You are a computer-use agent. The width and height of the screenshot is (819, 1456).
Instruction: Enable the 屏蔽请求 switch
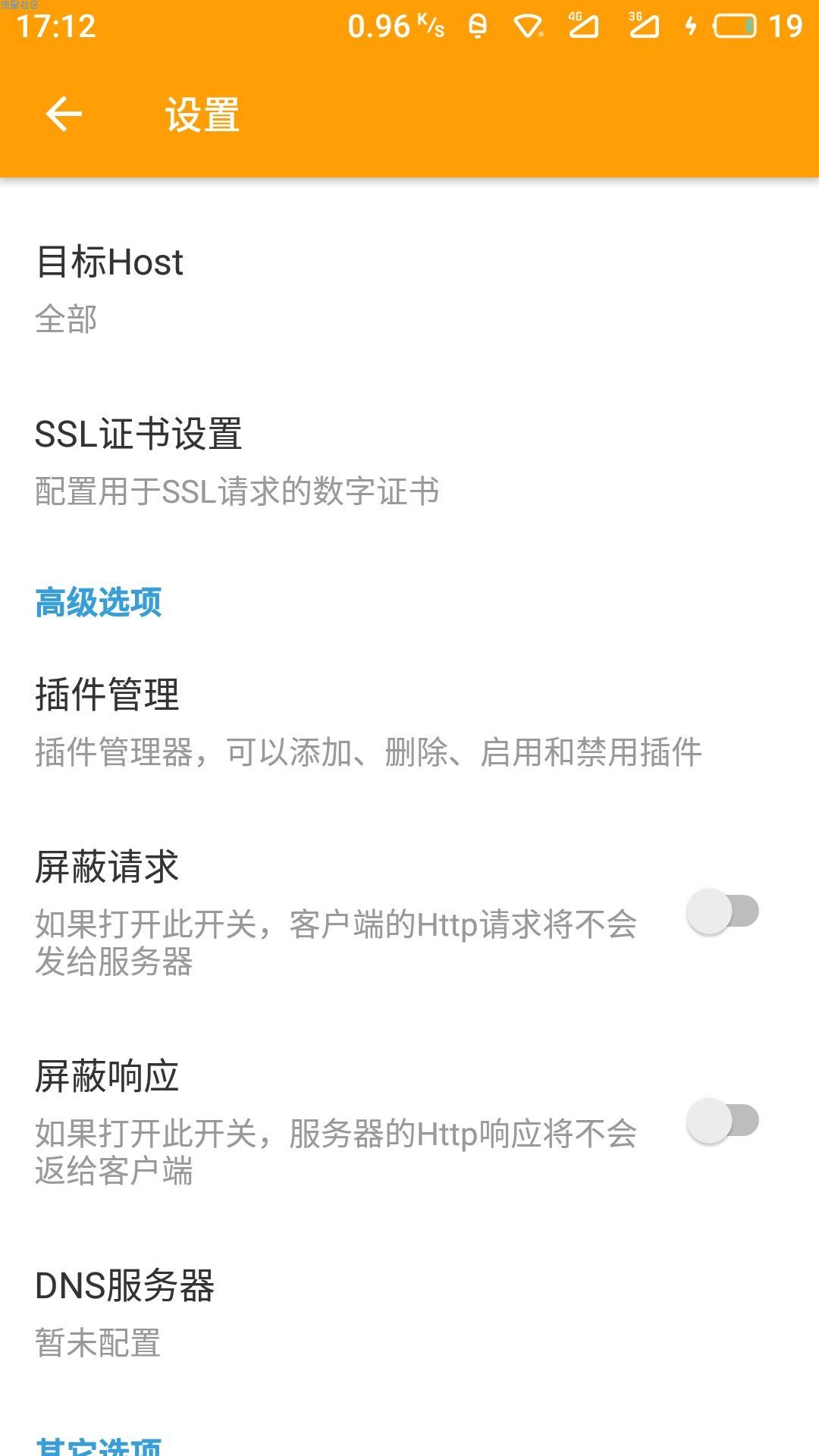point(722,912)
